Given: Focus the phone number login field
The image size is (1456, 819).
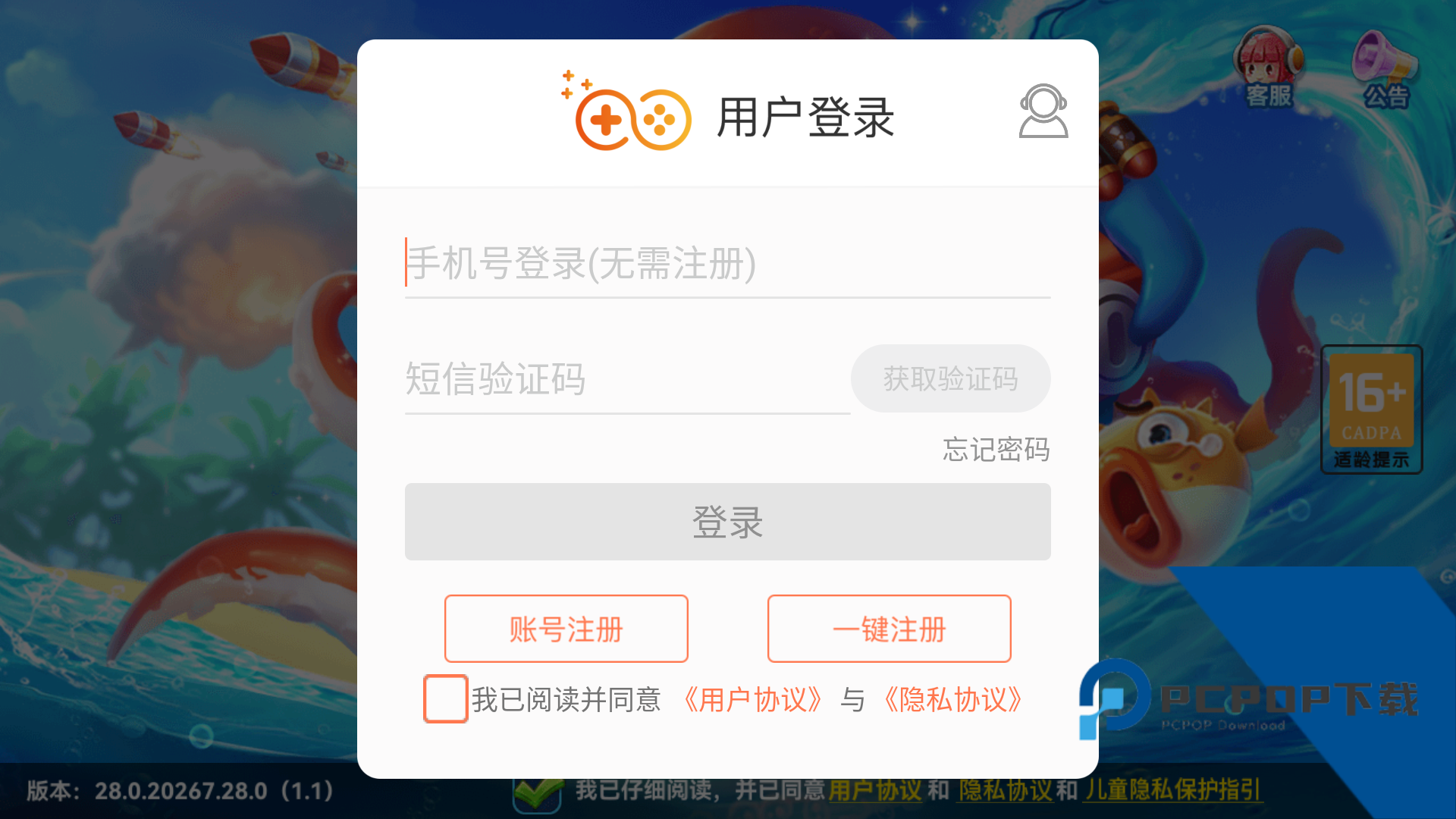Looking at the screenshot, I should [x=727, y=263].
